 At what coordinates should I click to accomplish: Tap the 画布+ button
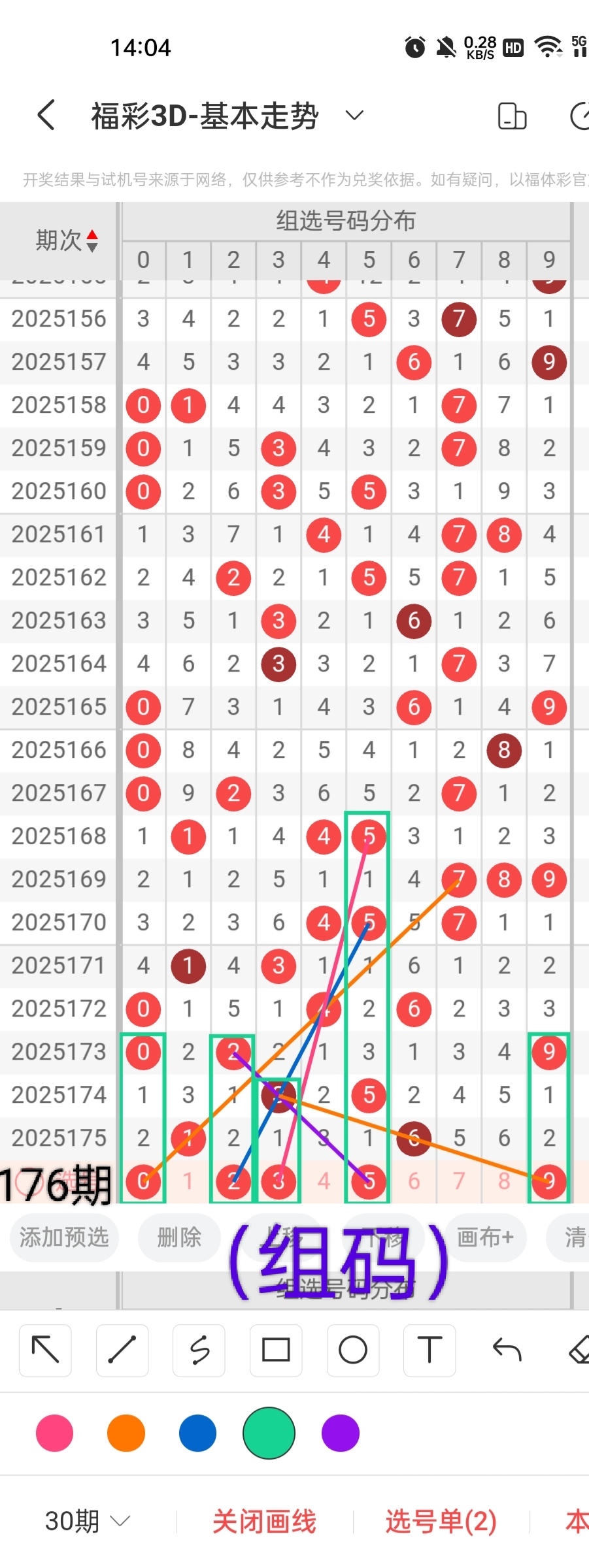485,1237
